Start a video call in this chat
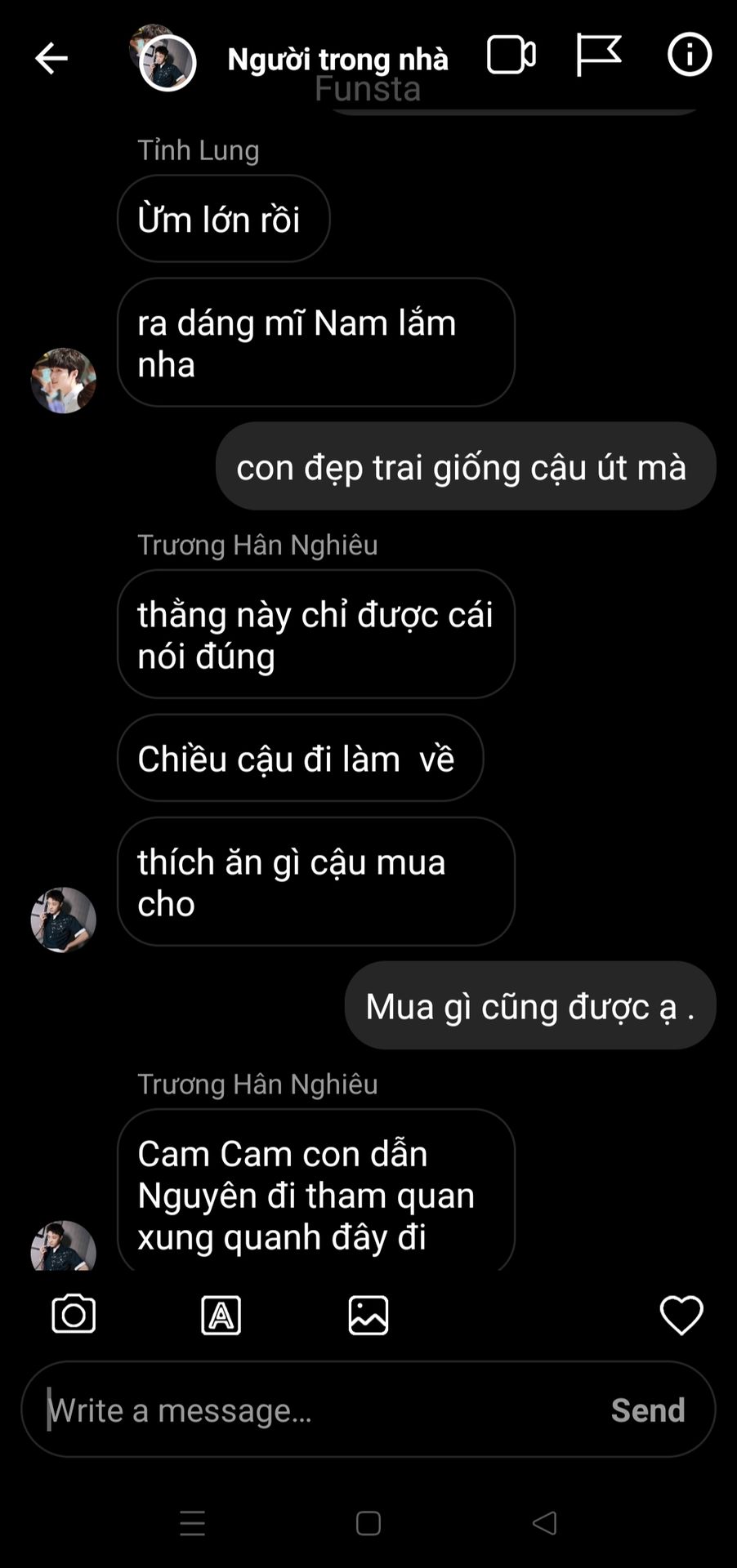The height and width of the screenshot is (1568, 737). pos(511,56)
